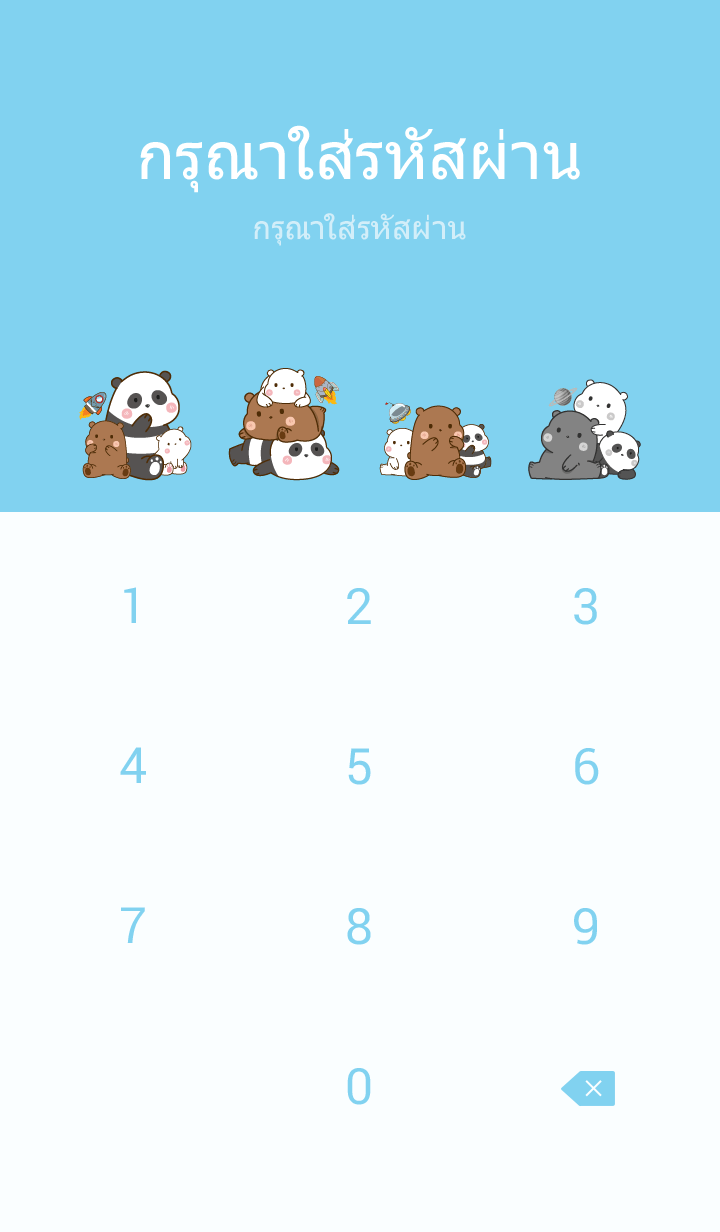Select the 6 key
Image resolution: width=720 pixels, height=1232 pixels.
[586, 767]
